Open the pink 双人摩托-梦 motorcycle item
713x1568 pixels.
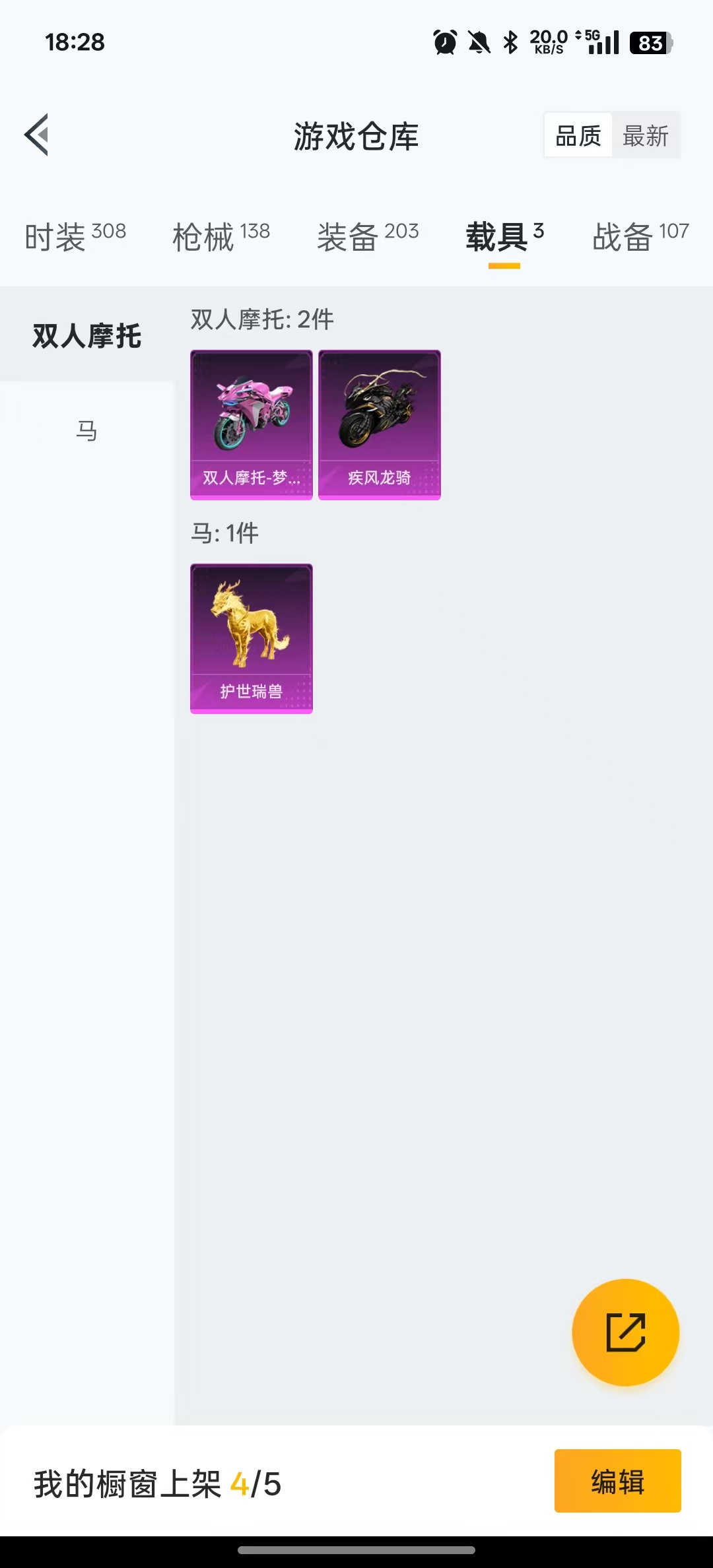click(x=252, y=425)
